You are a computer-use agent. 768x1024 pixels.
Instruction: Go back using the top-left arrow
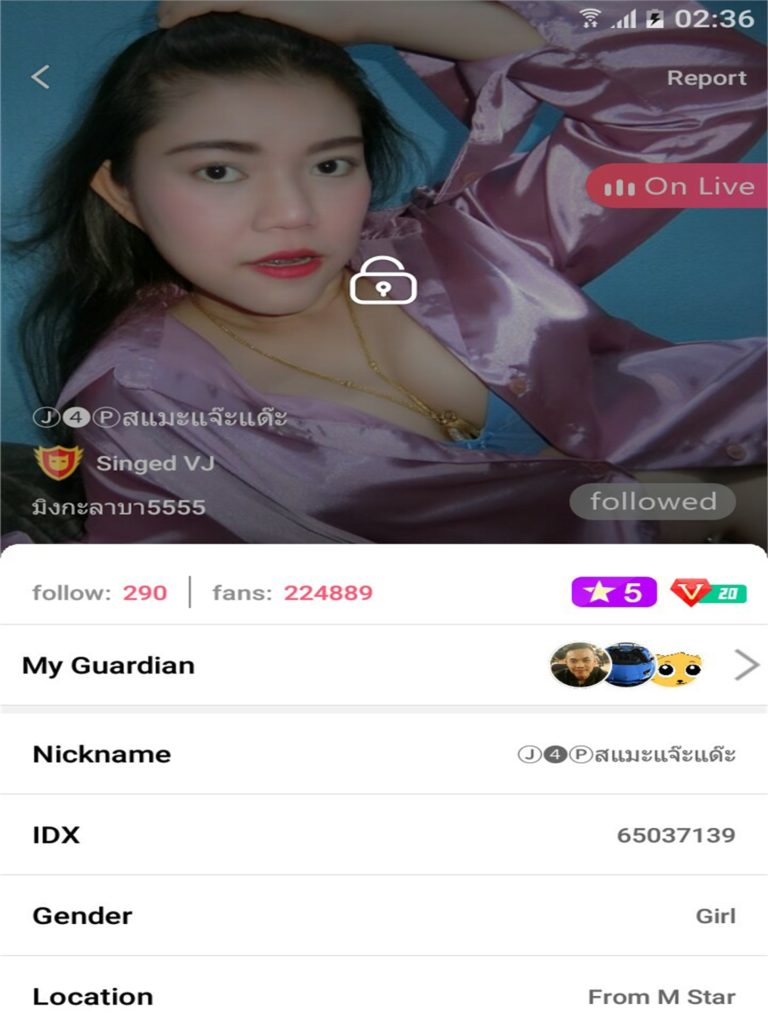point(40,77)
